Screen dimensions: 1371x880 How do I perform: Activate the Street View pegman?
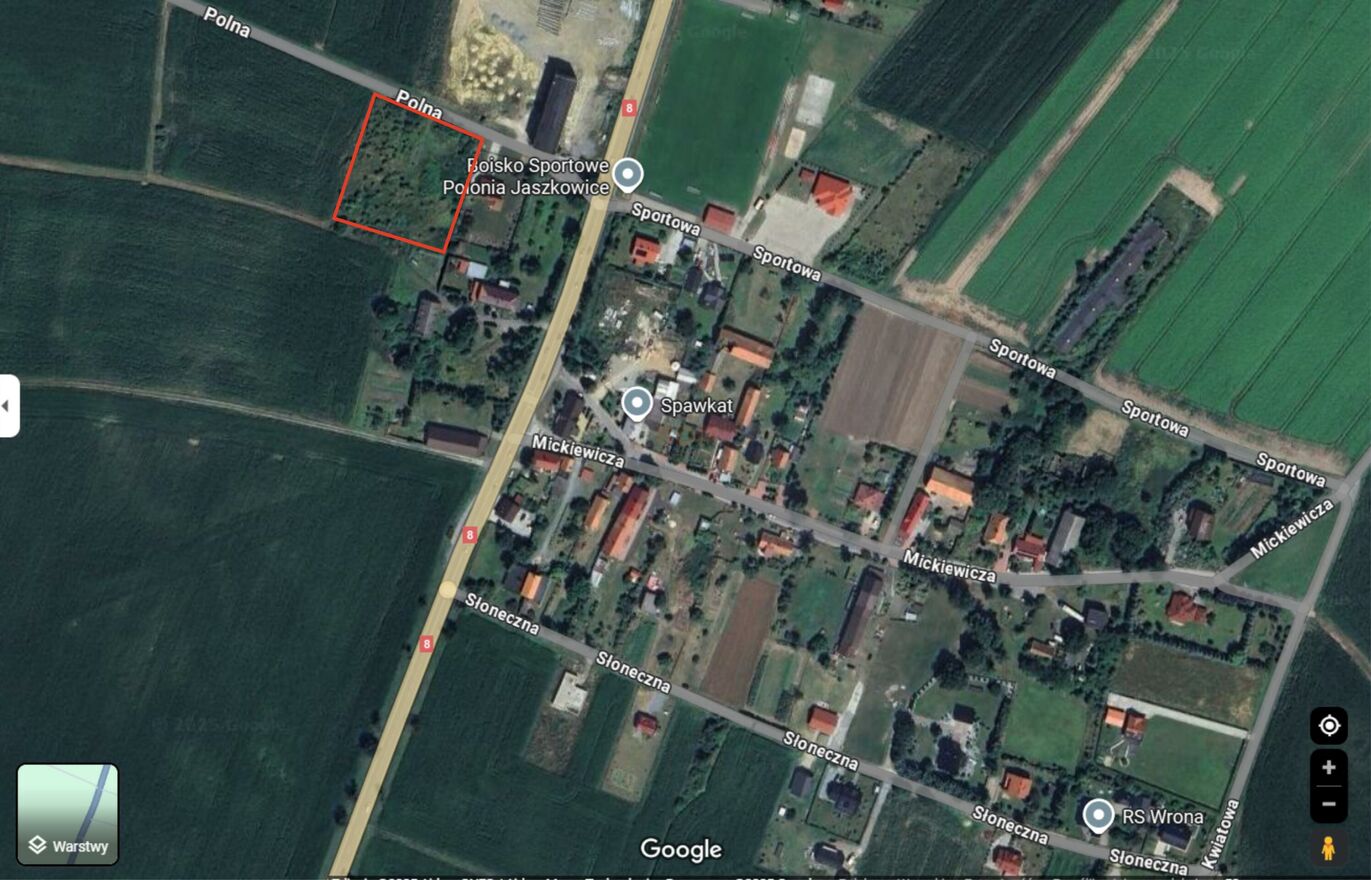click(x=1328, y=848)
